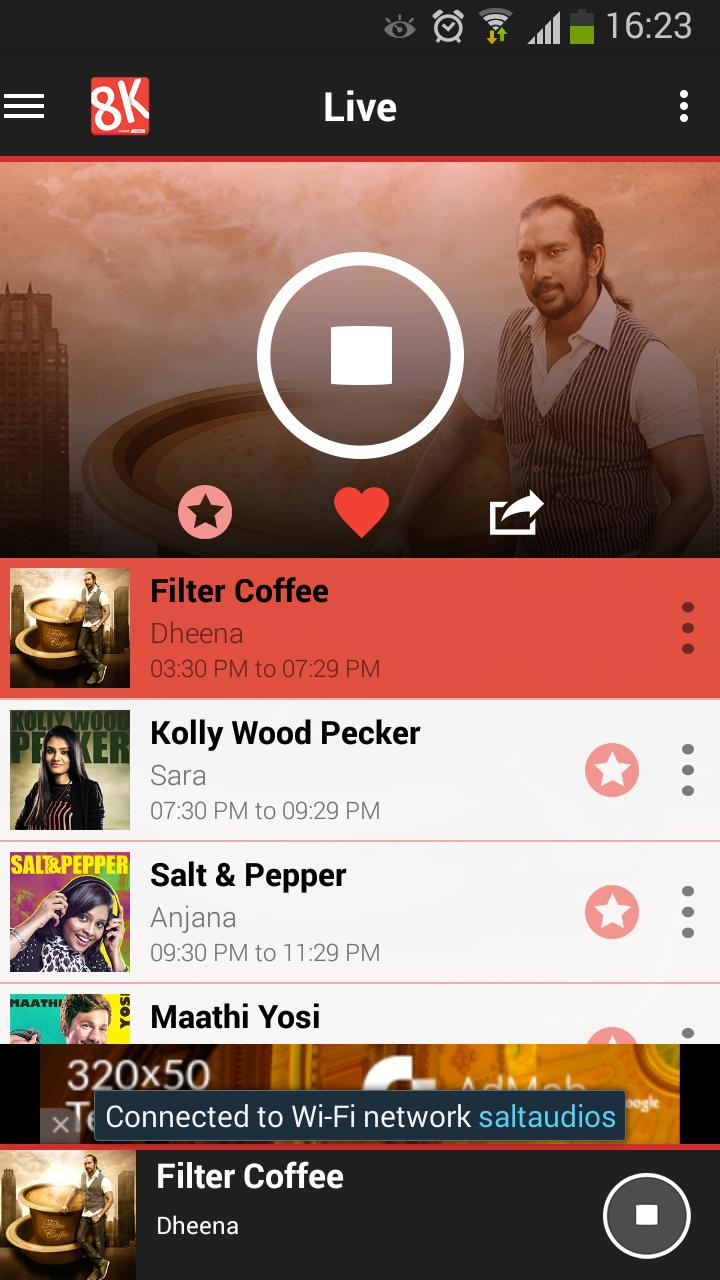Like the current show with the heart
Image resolution: width=720 pixels, height=1280 pixels.
click(x=360, y=513)
